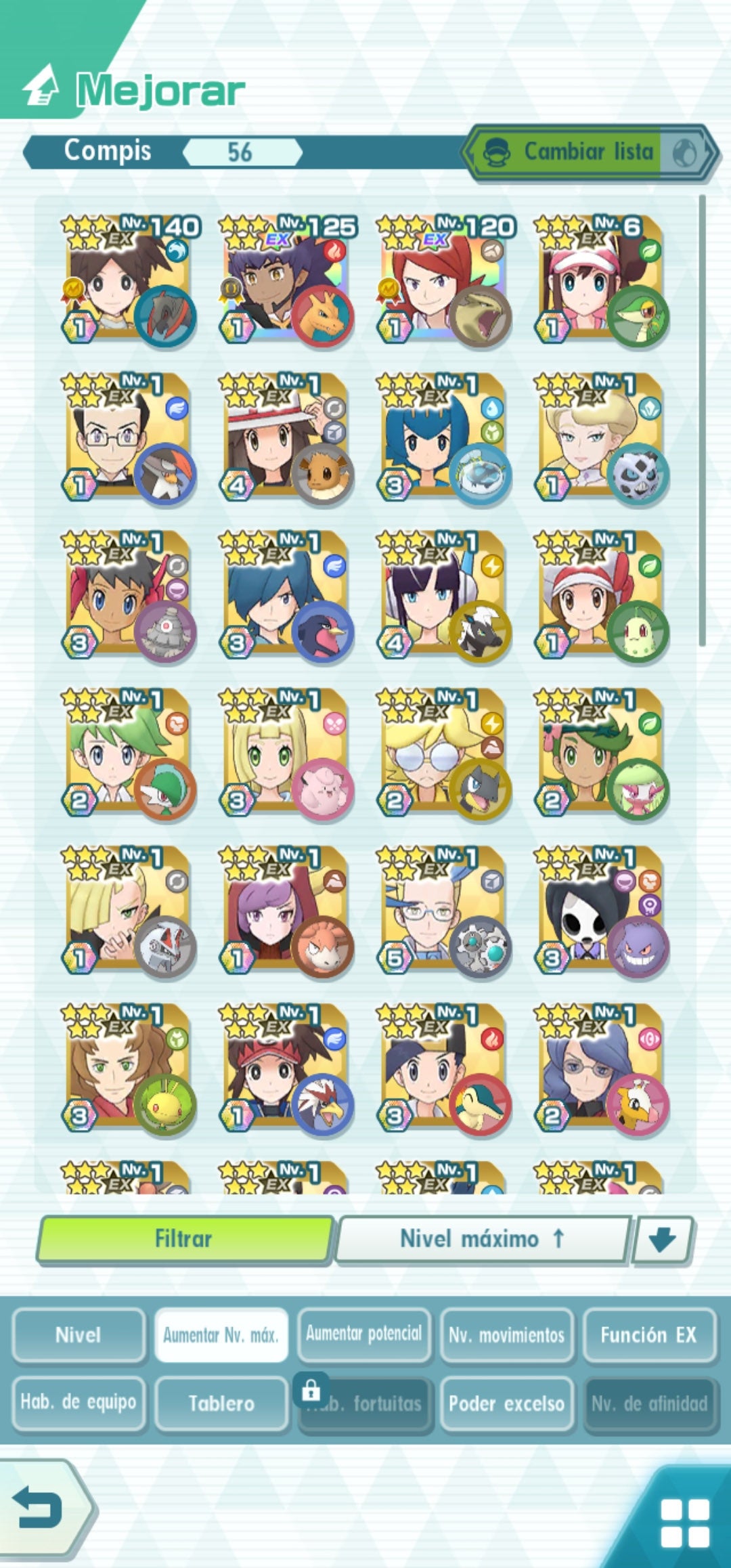Select the Aumentar Nv. máx. tab
Screen dimensions: 731x1568
(x=221, y=1335)
